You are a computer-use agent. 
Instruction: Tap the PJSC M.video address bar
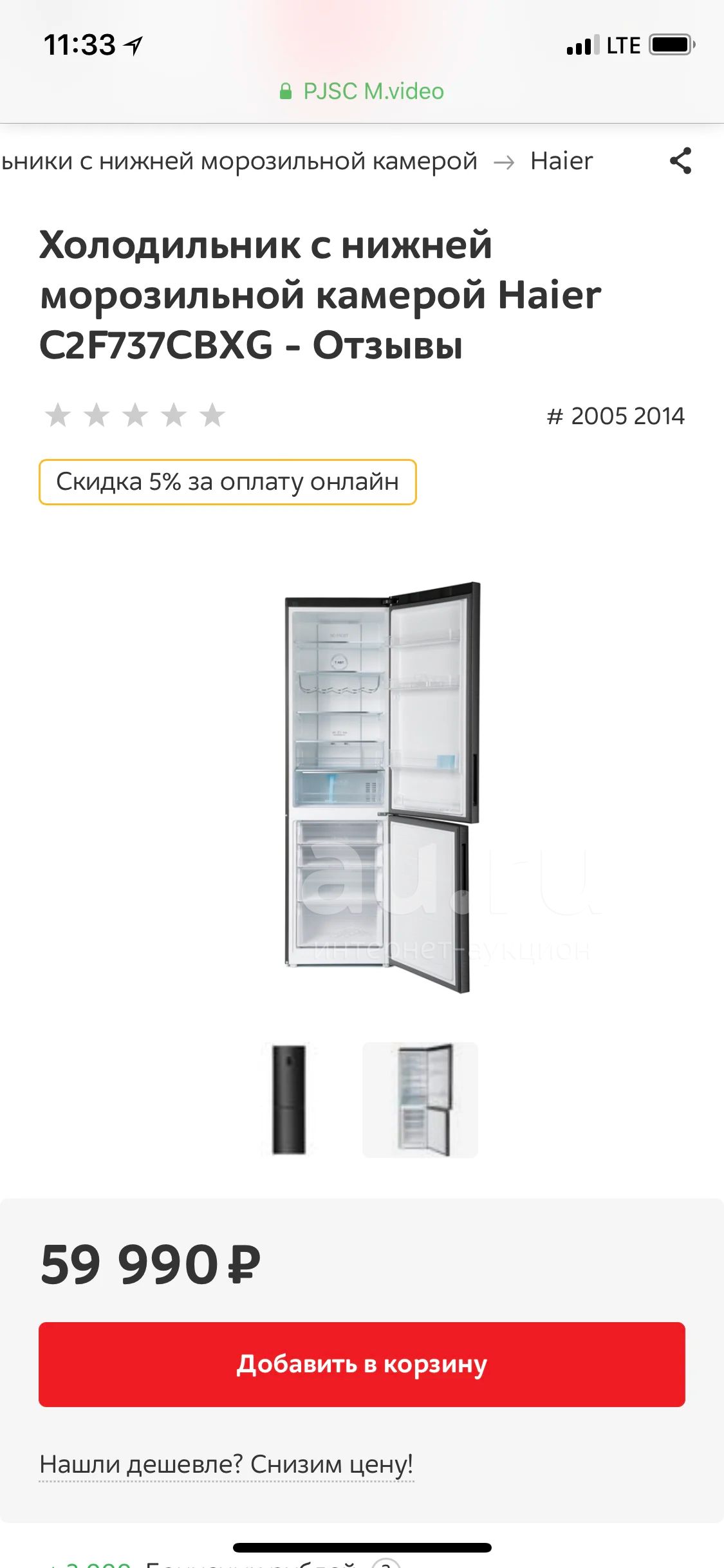362,91
